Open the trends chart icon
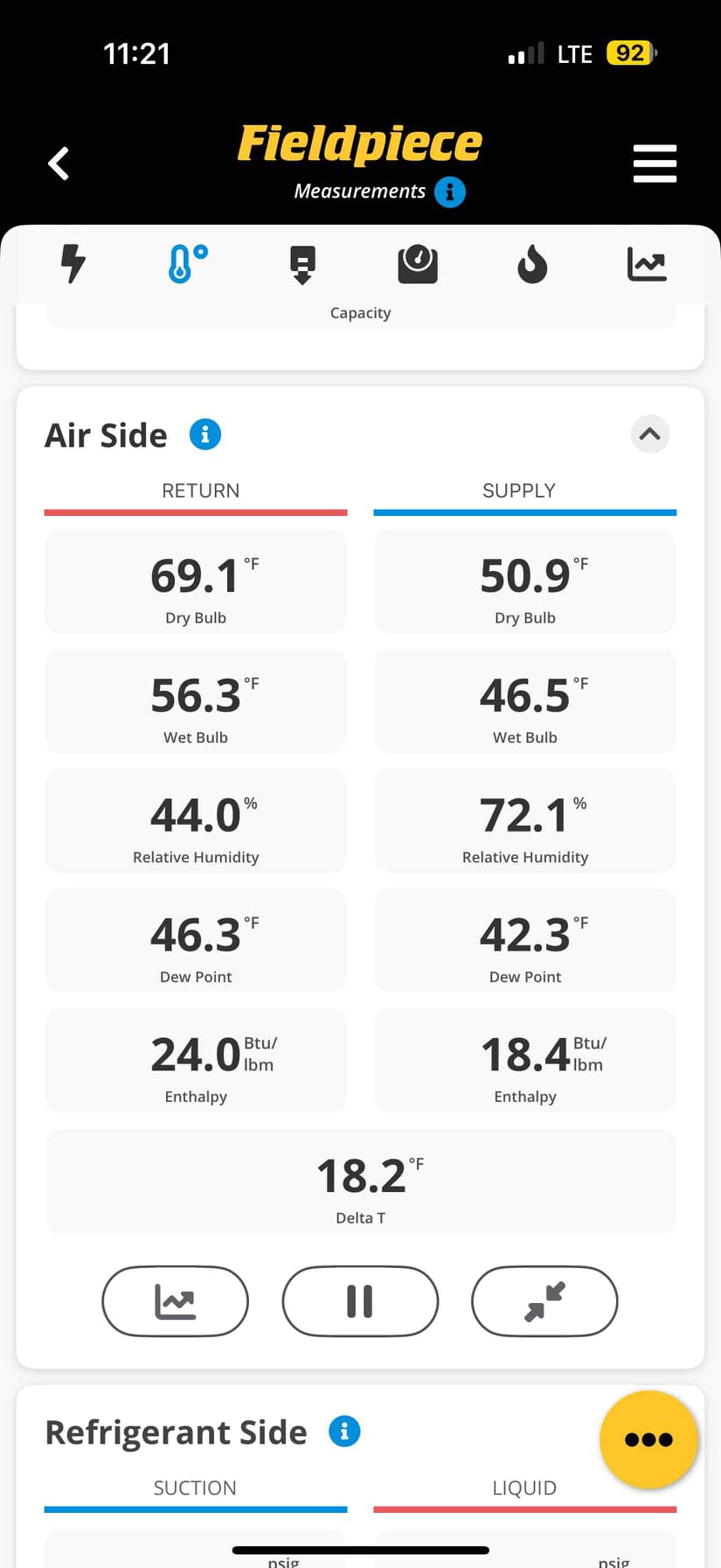This screenshot has width=721, height=1568. click(x=647, y=264)
